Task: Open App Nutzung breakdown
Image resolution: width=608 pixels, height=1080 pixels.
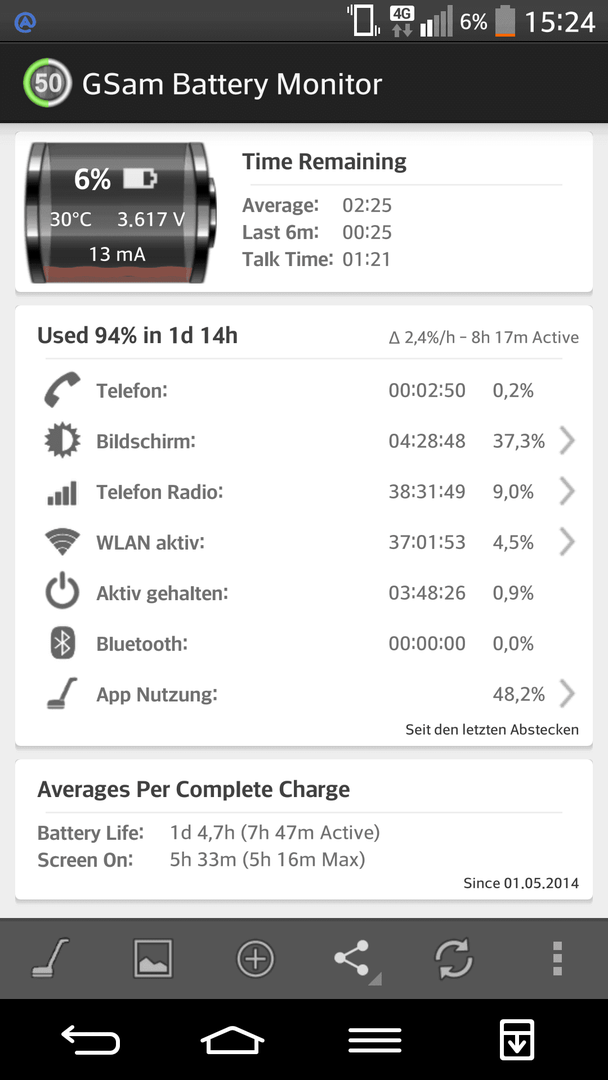Action: (x=304, y=694)
